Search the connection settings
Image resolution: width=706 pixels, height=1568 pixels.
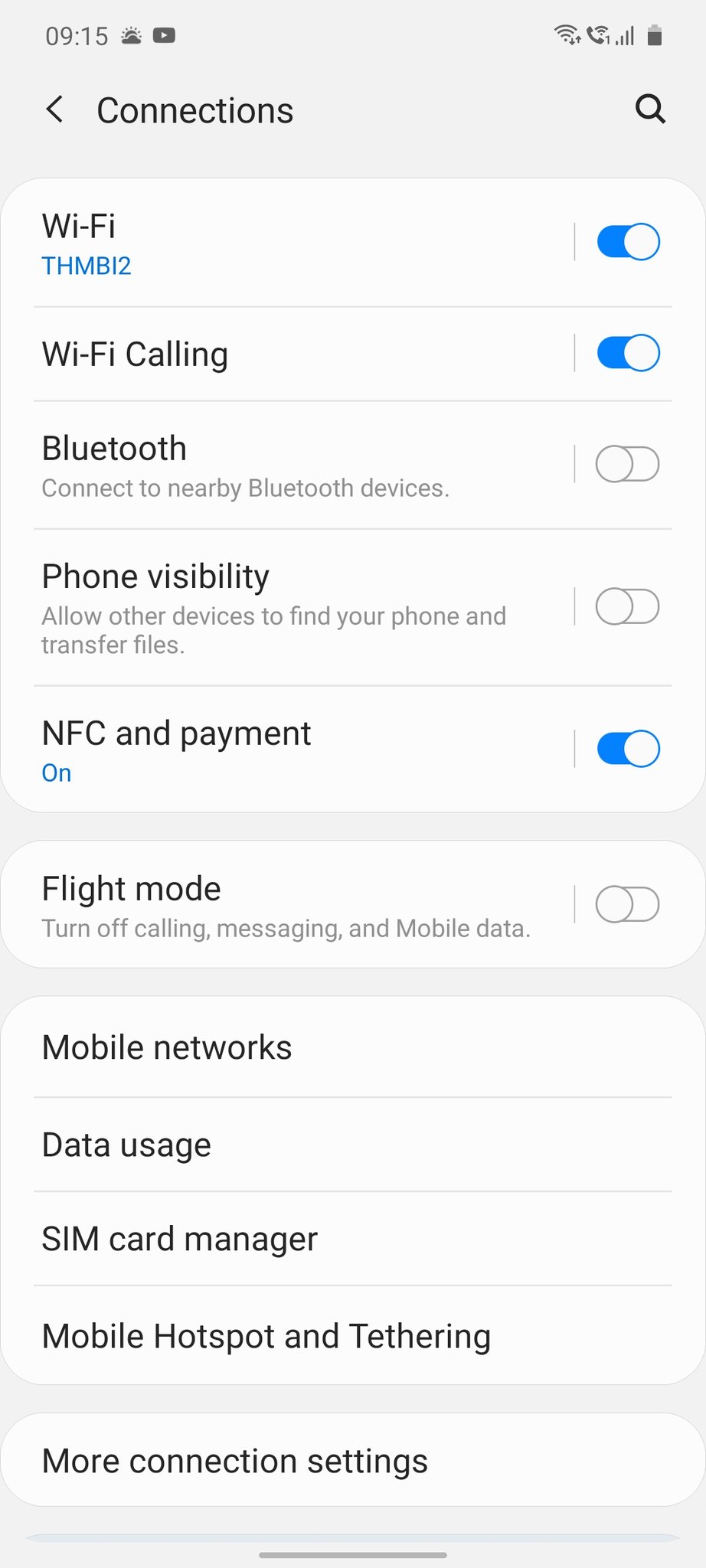coord(649,109)
